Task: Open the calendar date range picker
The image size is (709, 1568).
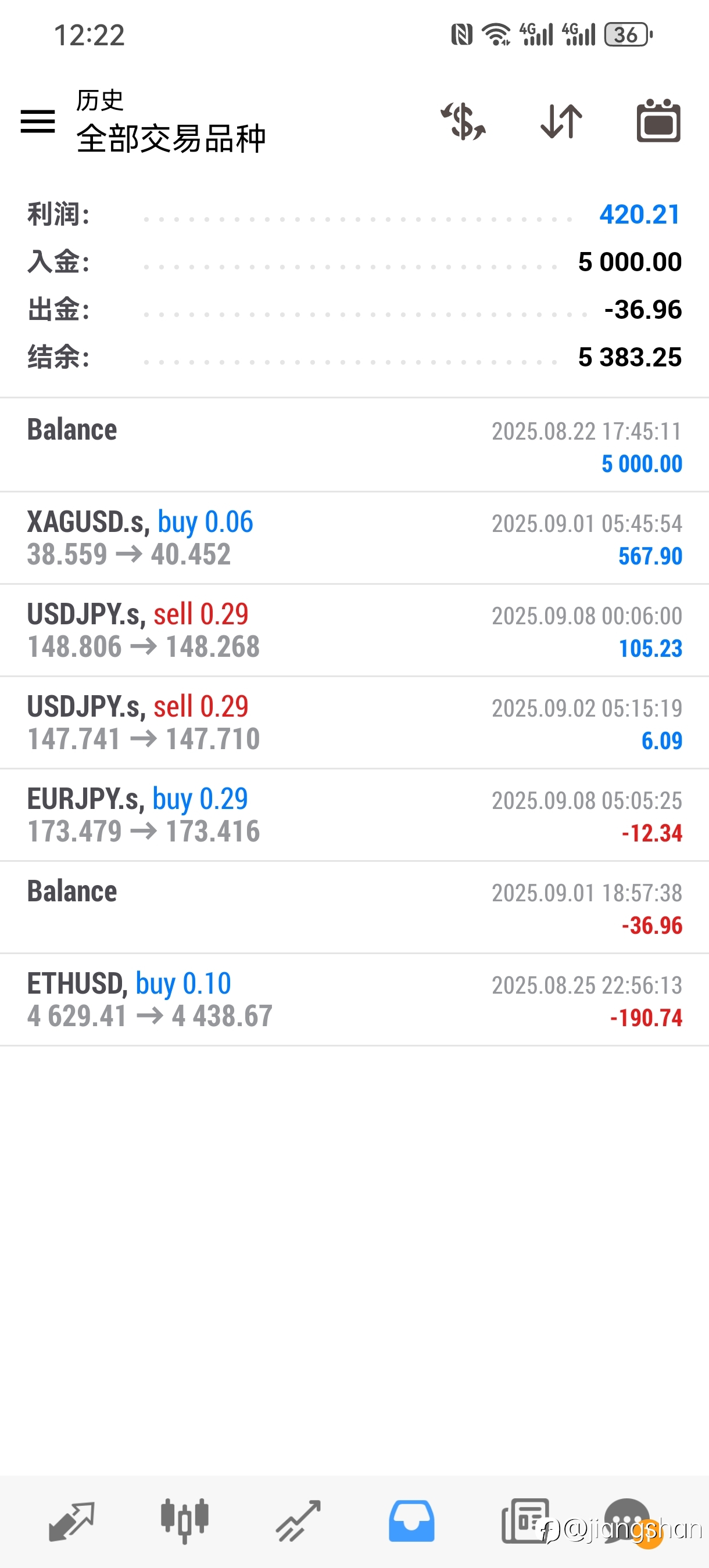Action: click(658, 121)
